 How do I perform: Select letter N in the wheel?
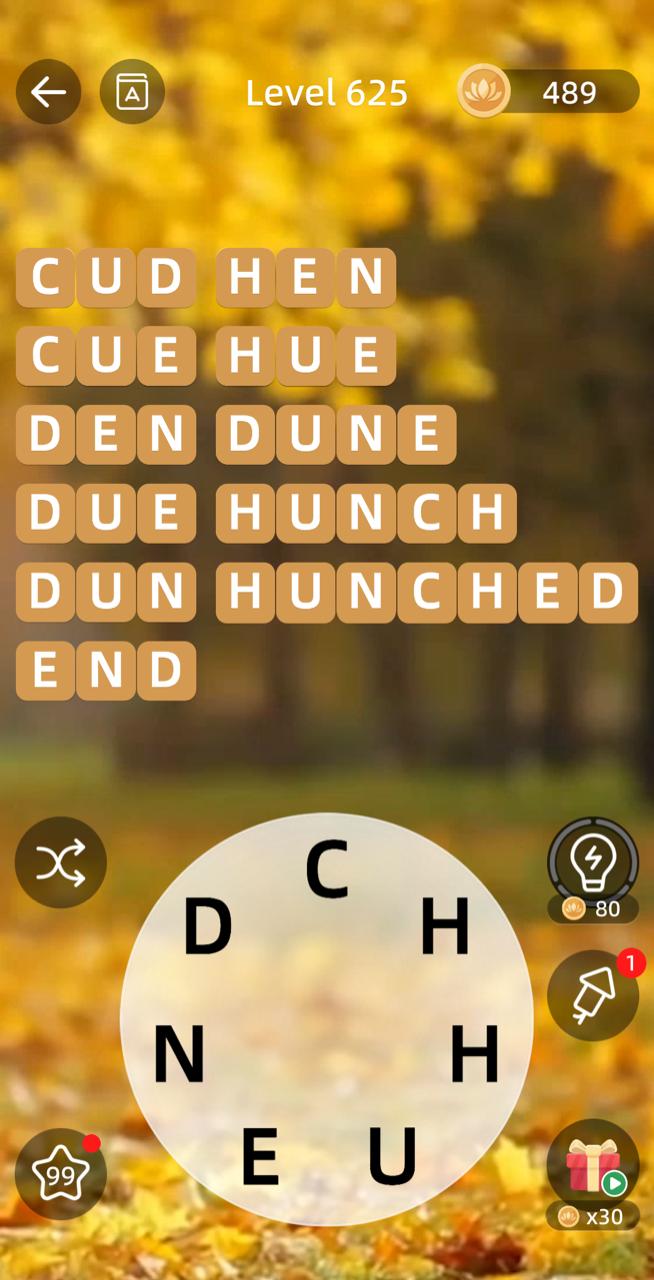click(179, 1056)
